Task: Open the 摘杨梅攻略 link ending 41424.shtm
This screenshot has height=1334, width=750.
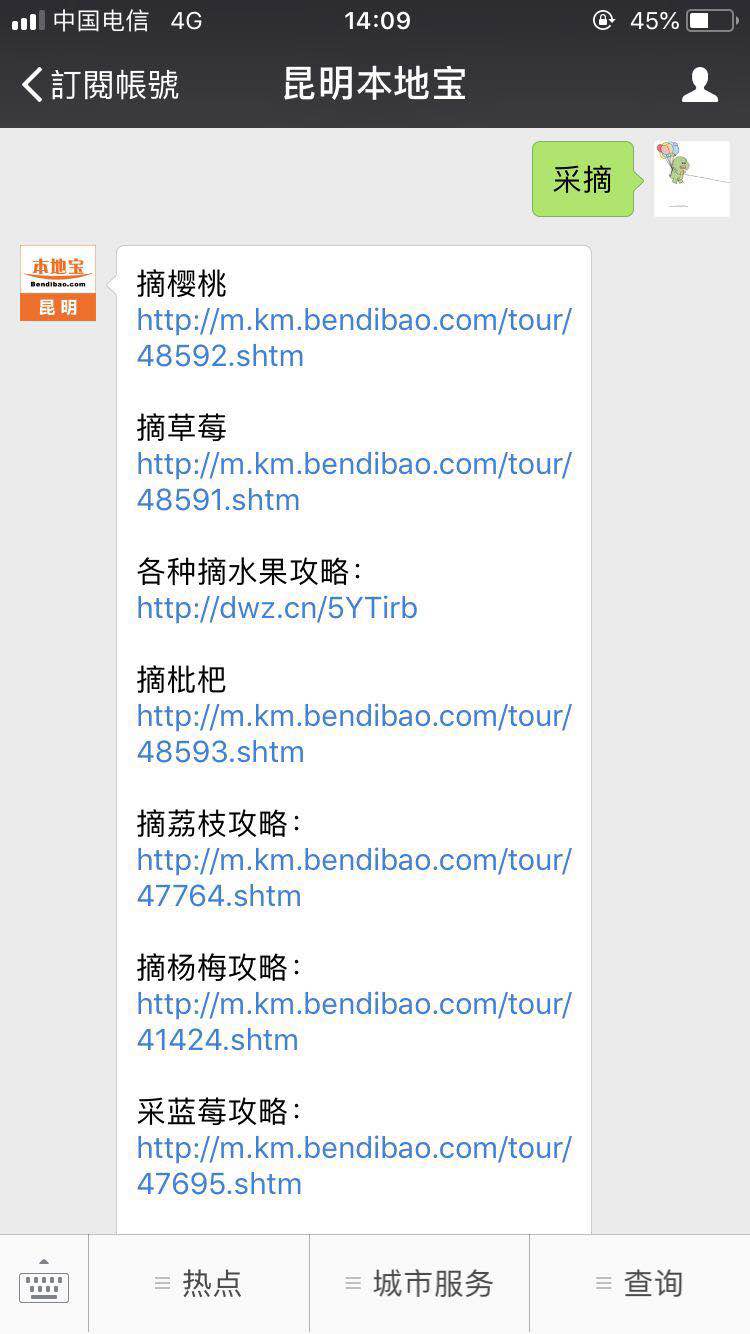Action: click(x=354, y=1022)
